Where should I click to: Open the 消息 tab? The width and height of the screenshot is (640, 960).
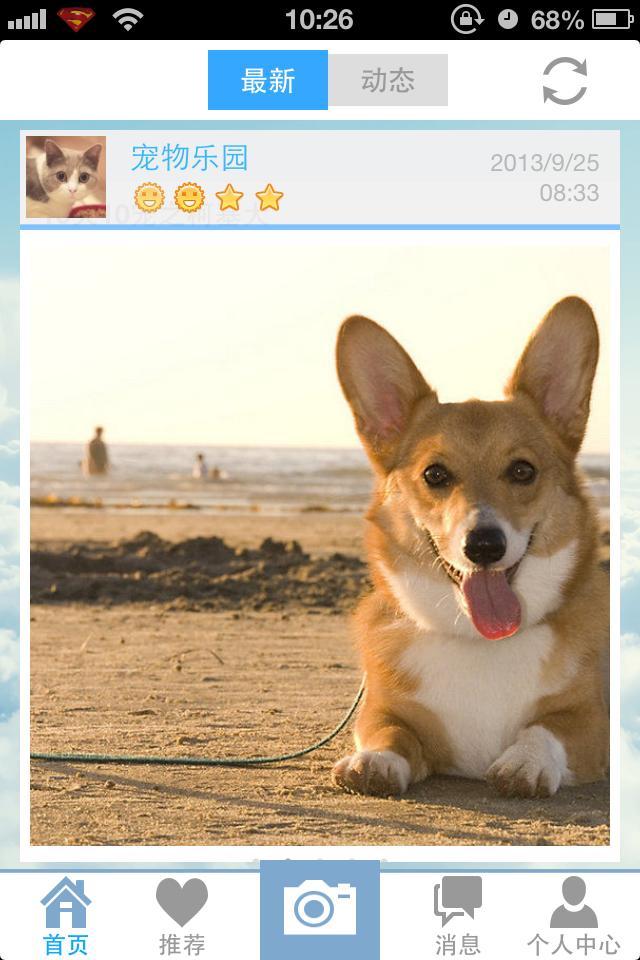point(458,916)
